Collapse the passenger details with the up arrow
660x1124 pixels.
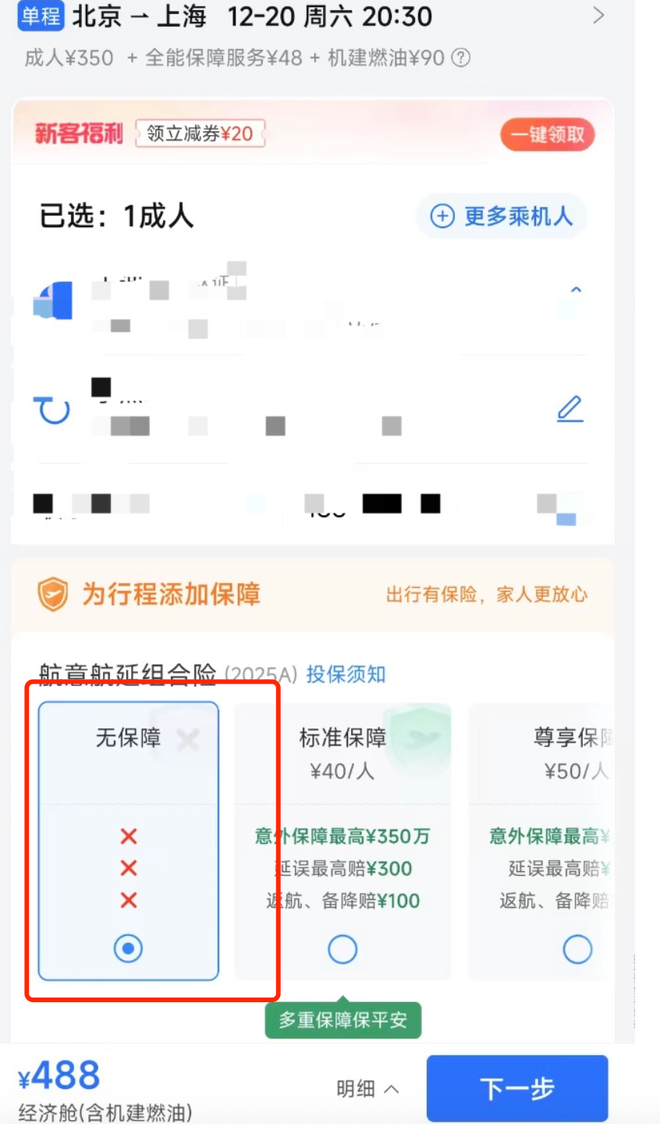point(575,290)
